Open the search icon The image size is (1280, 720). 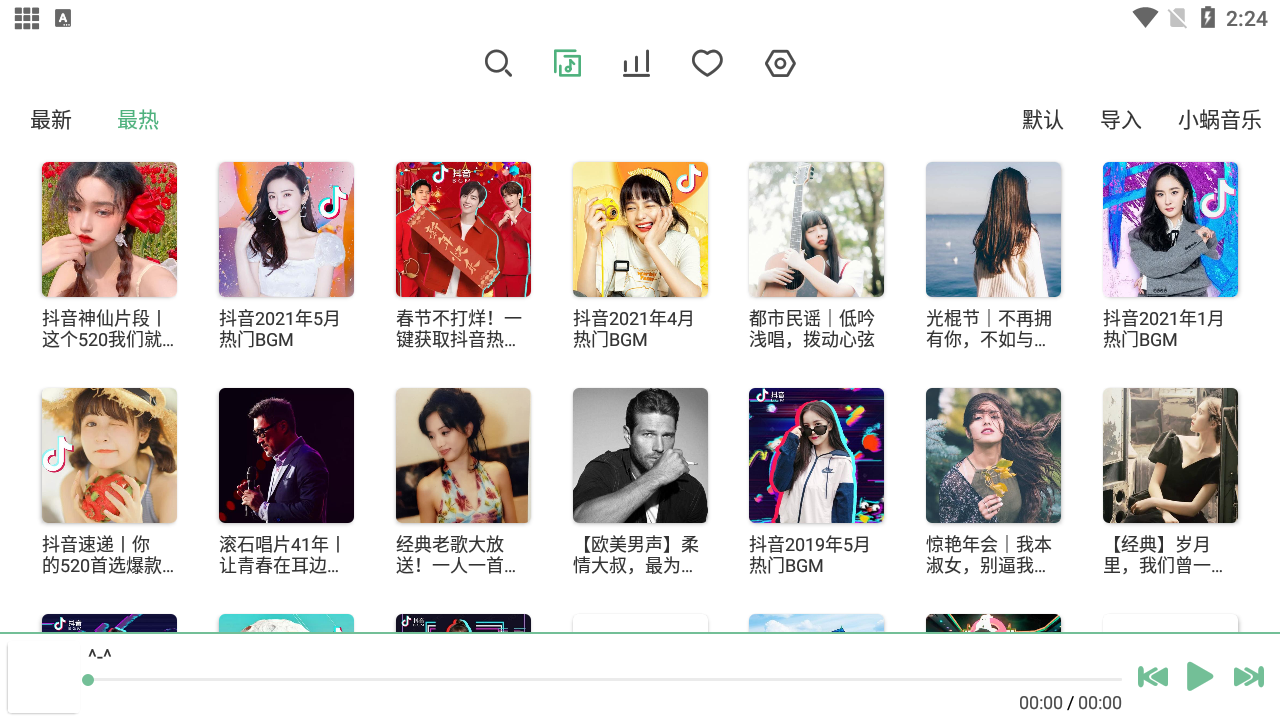coord(498,64)
